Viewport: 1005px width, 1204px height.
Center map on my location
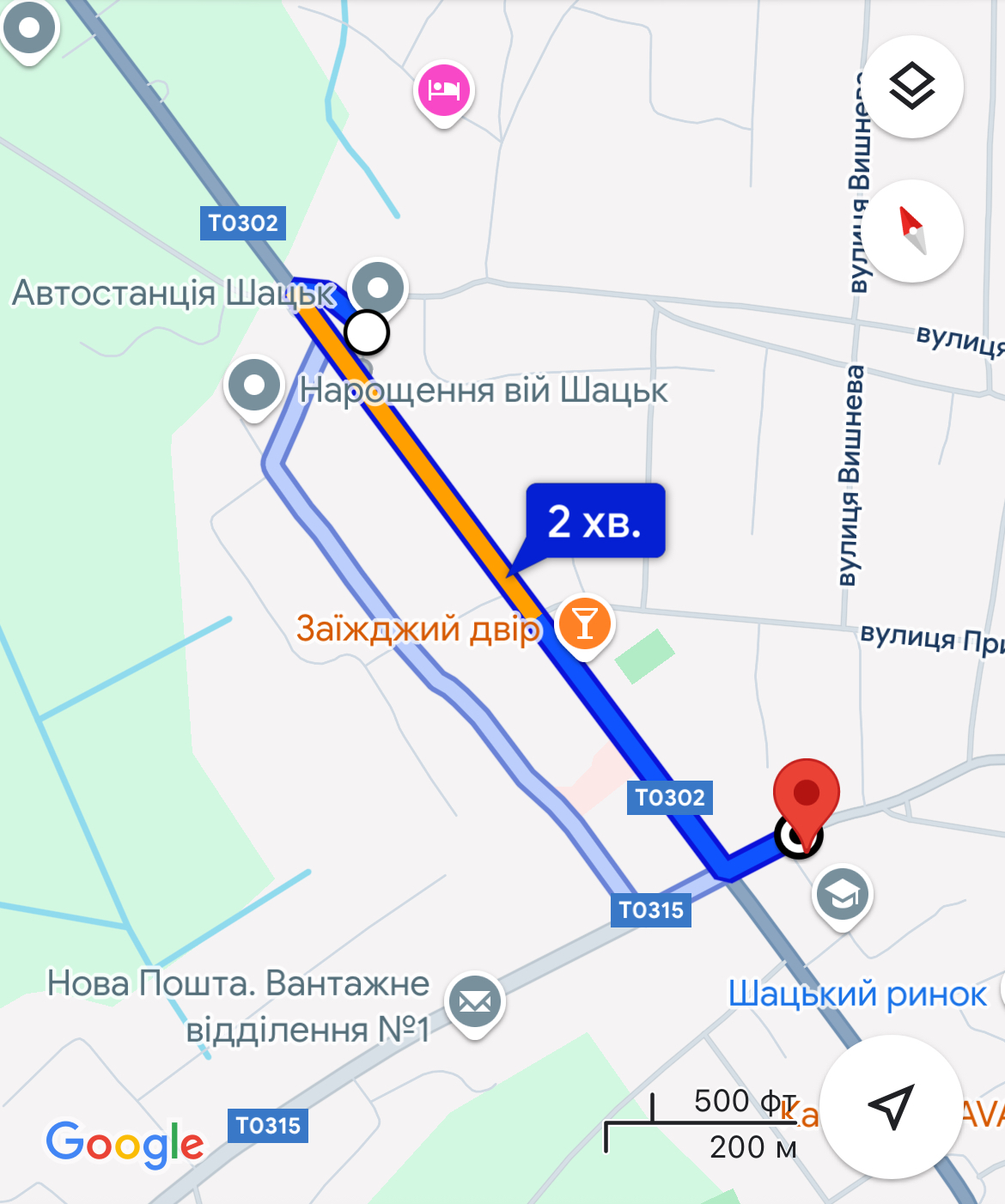pos(890,1105)
